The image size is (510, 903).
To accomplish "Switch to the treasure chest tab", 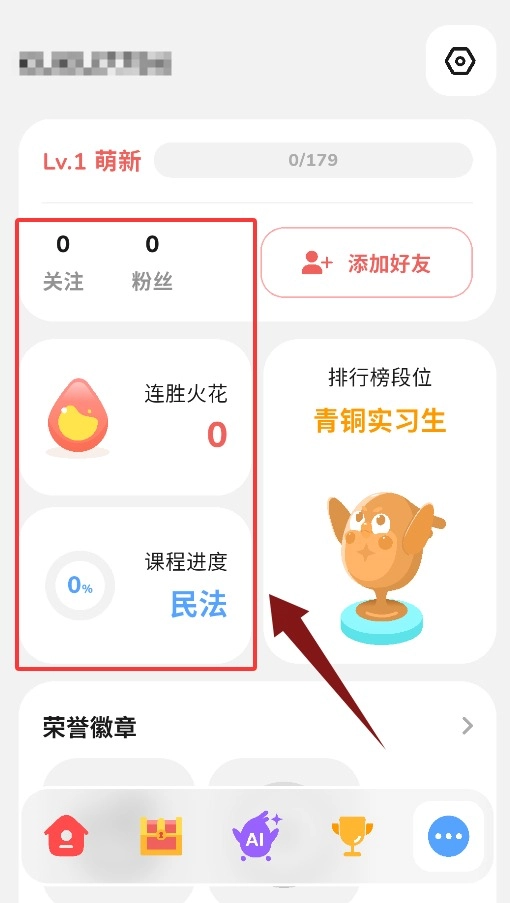I will (x=161, y=836).
